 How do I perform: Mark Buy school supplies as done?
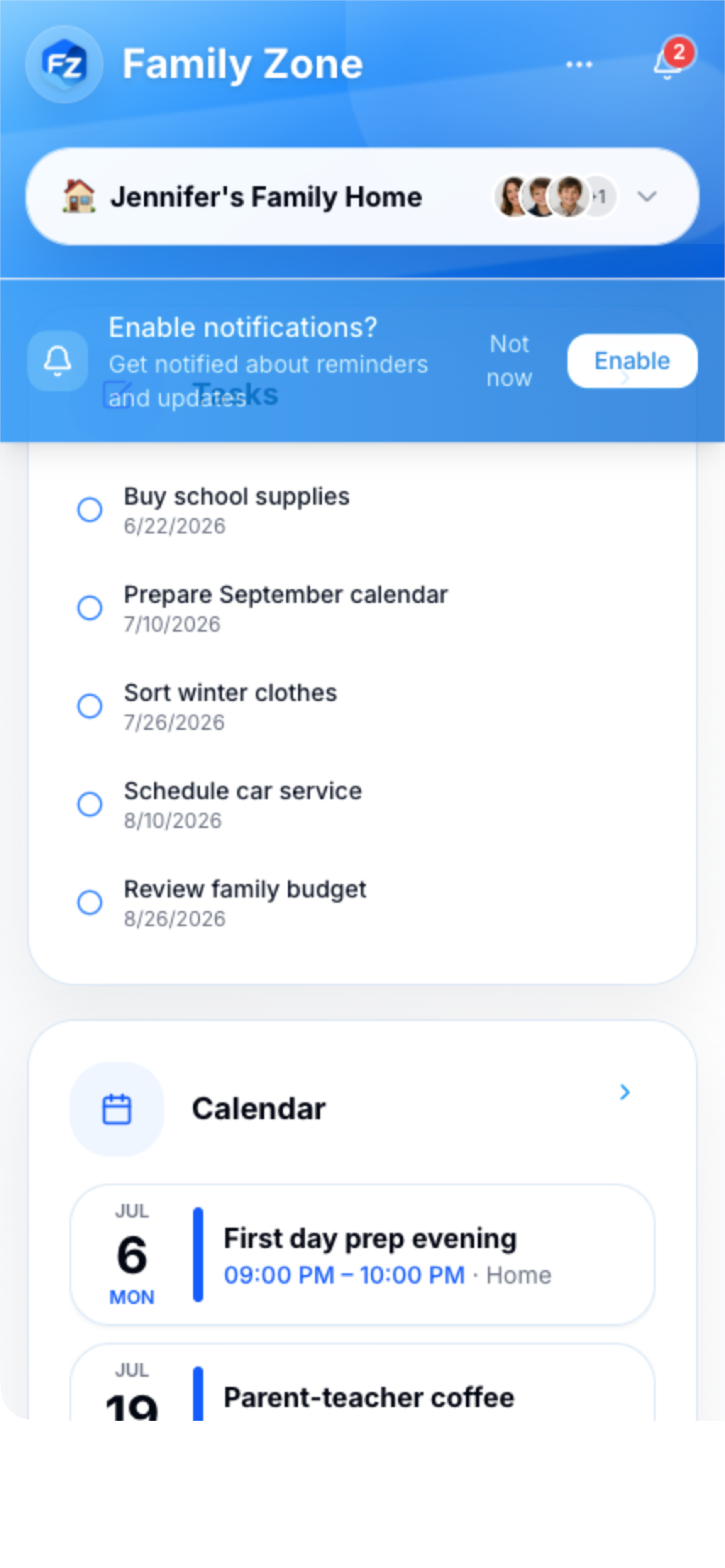(89, 510)
